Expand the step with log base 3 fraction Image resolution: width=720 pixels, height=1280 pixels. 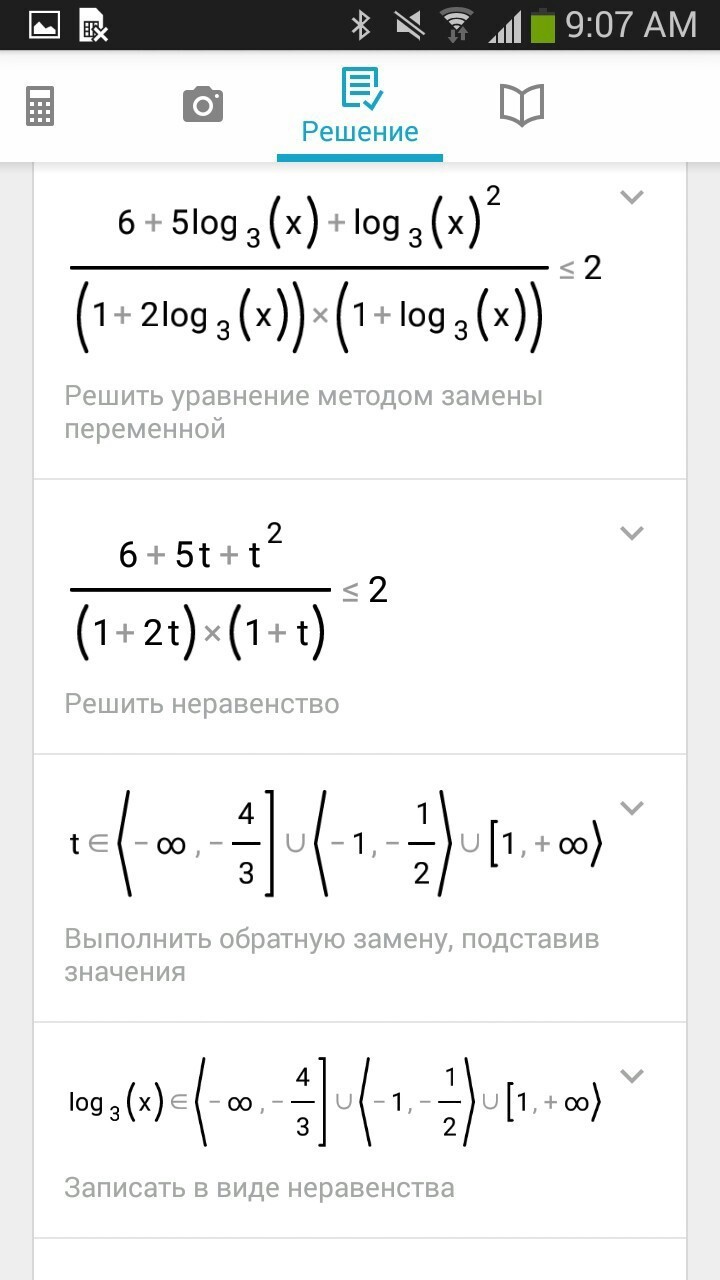point(631,197)
